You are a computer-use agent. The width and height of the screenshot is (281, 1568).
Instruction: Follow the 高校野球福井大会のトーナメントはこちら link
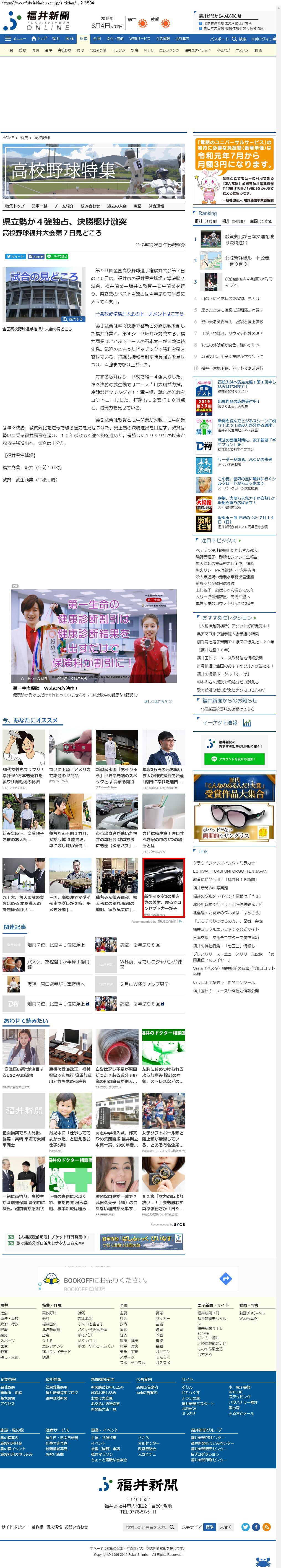point(139,313)
